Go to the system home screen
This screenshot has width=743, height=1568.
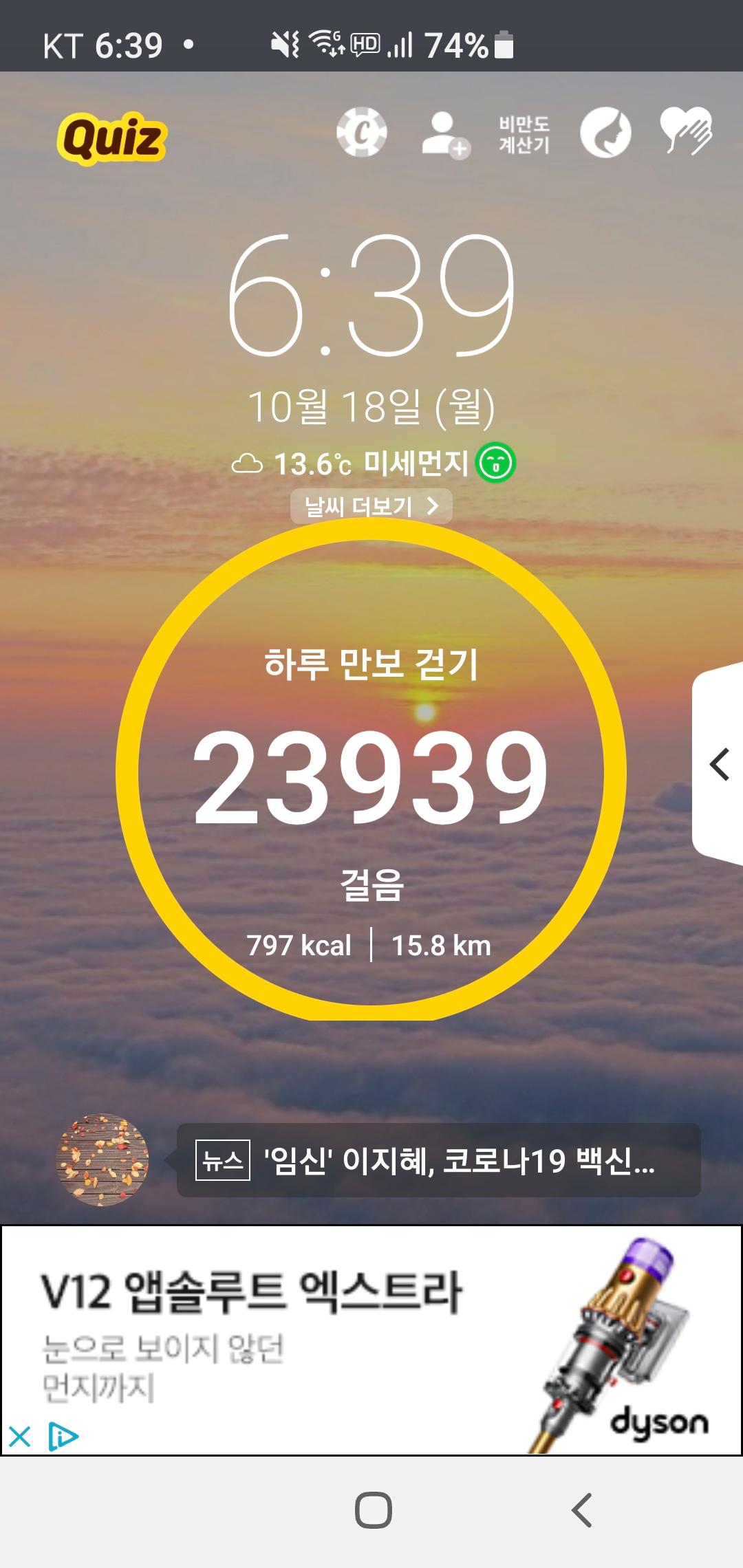(x=374, y=1511)
